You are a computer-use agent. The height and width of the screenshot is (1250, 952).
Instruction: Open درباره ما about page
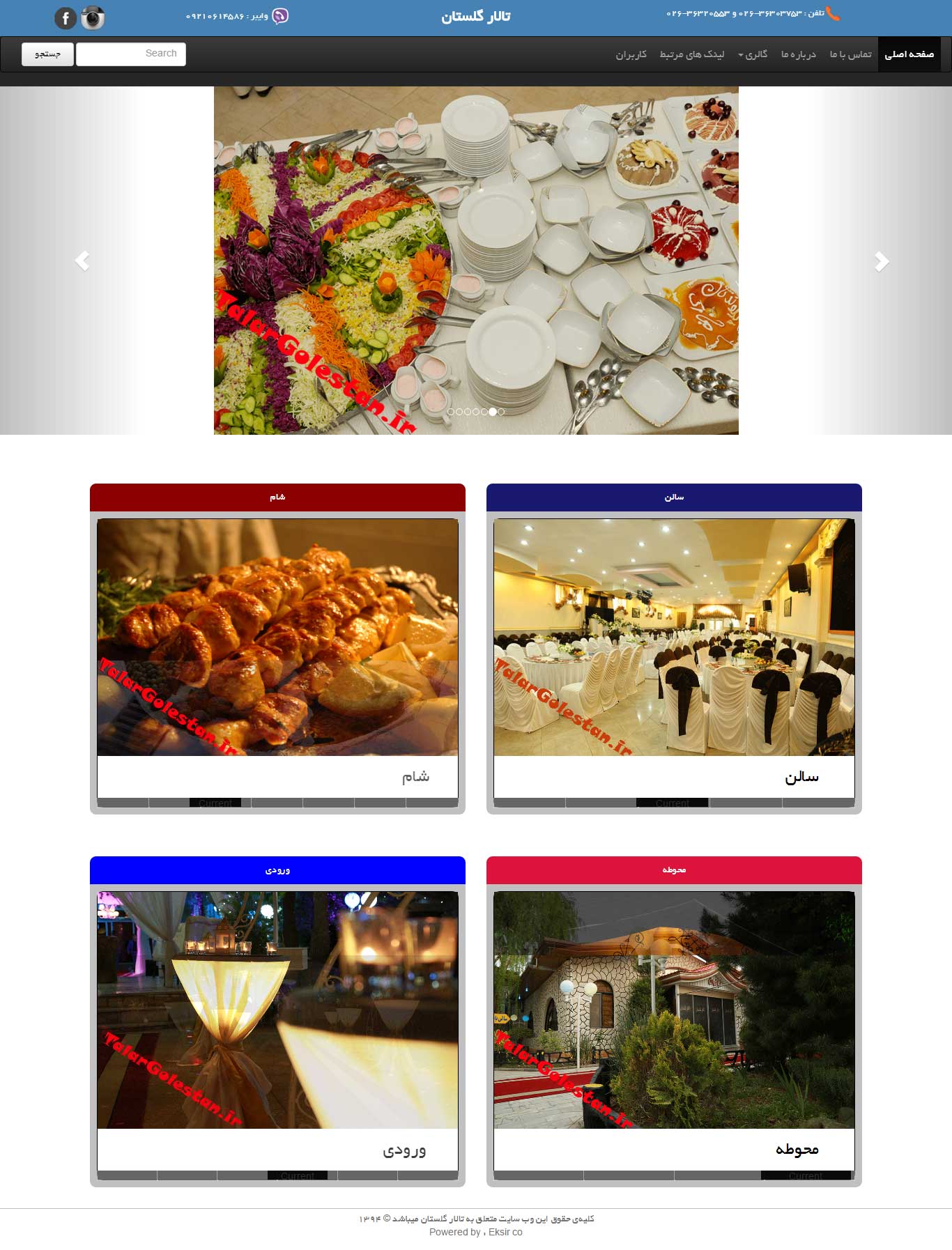pyautogui.click(x=798, y=54)
